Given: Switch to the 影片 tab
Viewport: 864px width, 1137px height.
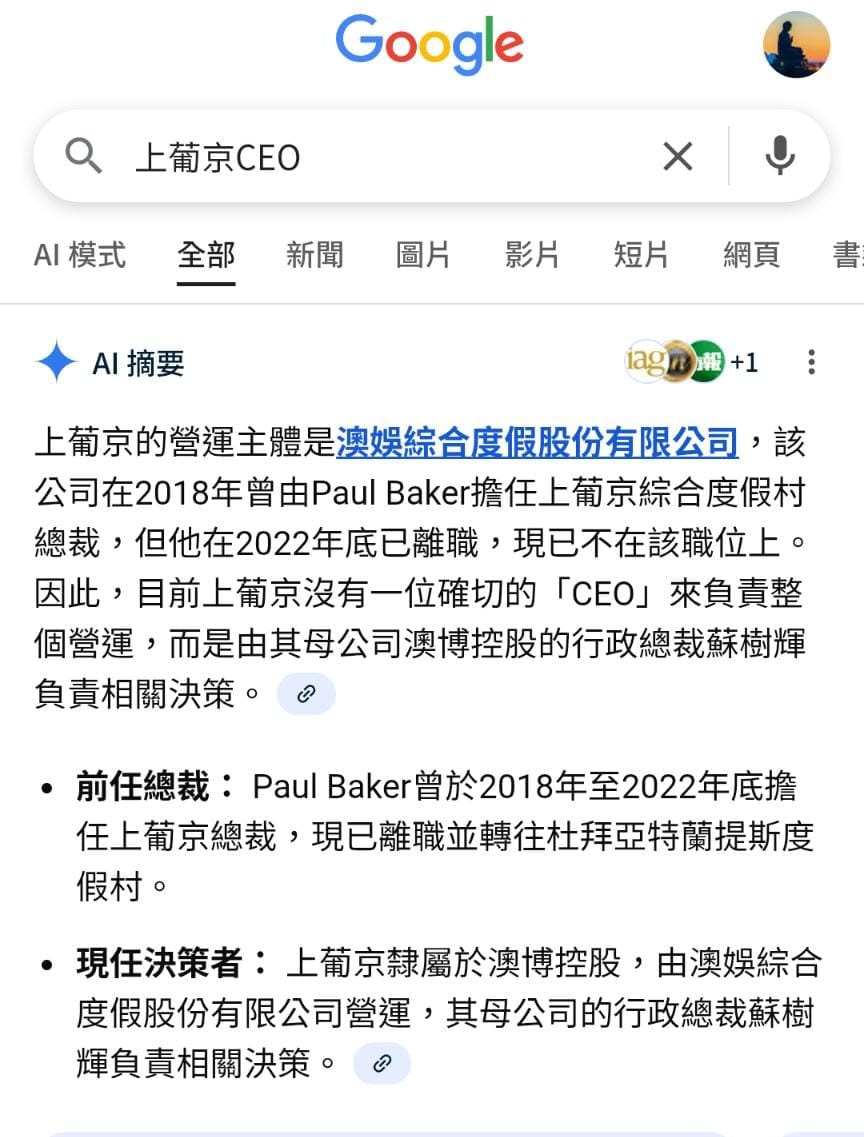Looking at the screenshot, I should pos(532,255).
